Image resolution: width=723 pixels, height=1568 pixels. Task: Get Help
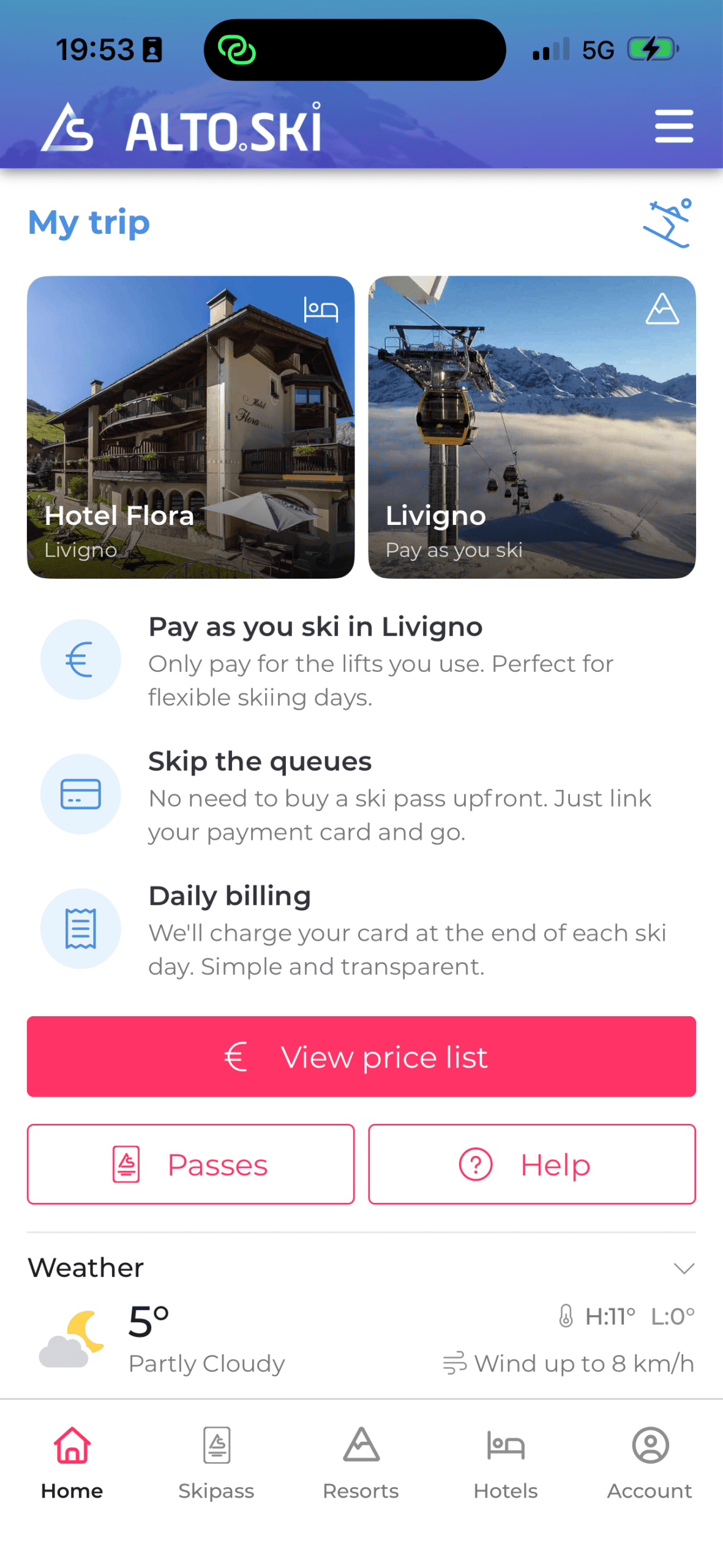click(531, 1163)
